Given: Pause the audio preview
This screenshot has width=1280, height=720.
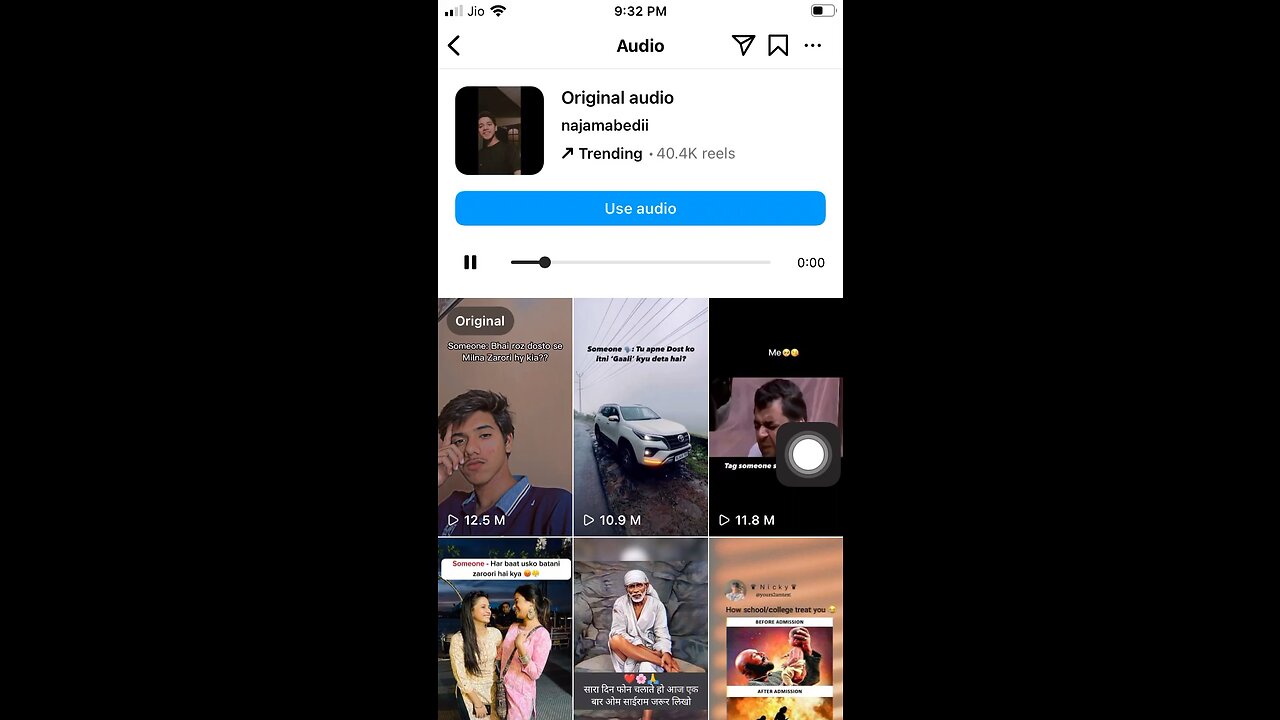Looking at the screenshot, I should [x=470, y=262].
